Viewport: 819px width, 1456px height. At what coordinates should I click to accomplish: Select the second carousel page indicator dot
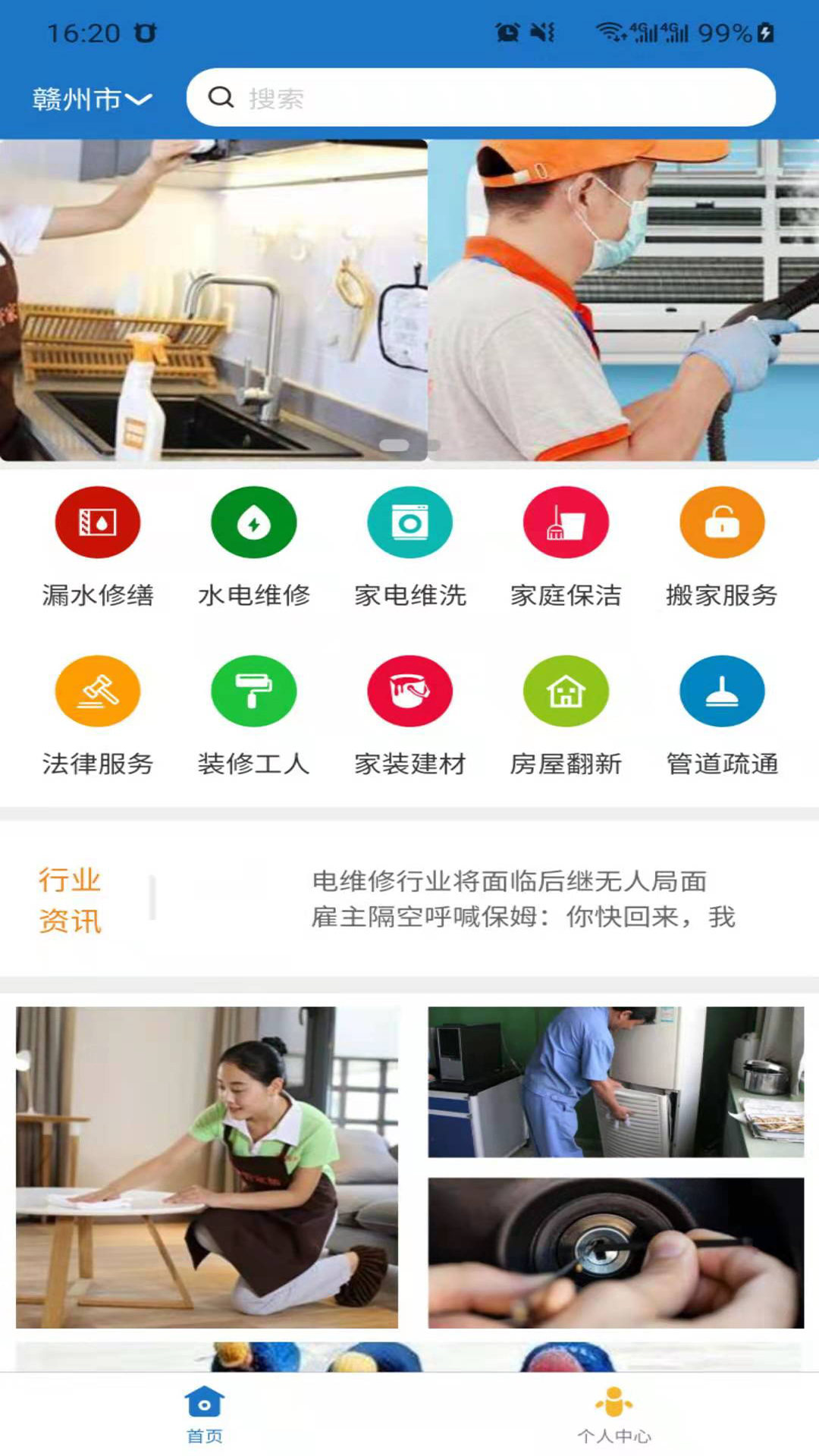tap(433, 446)
